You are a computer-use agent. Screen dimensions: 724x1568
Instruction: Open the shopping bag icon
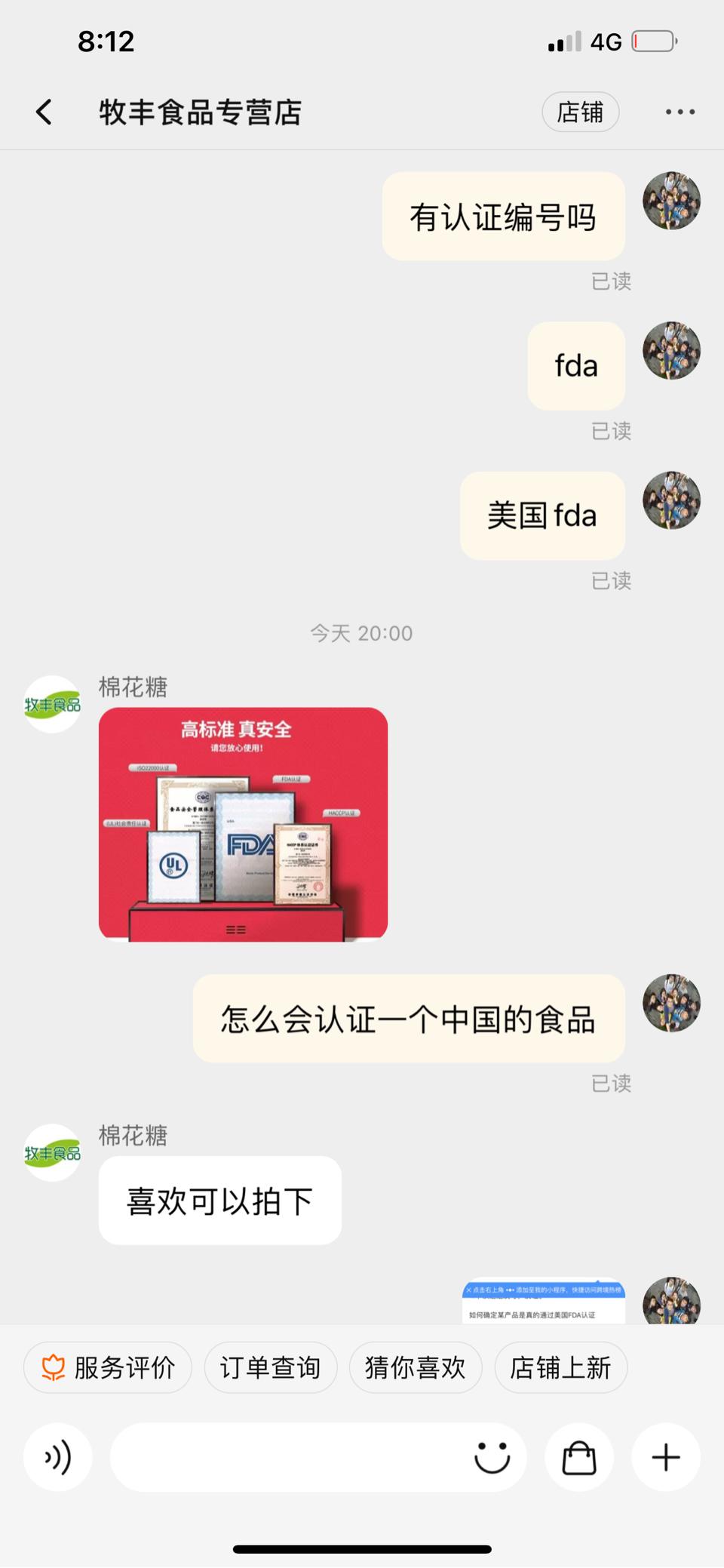point(579,1457)
